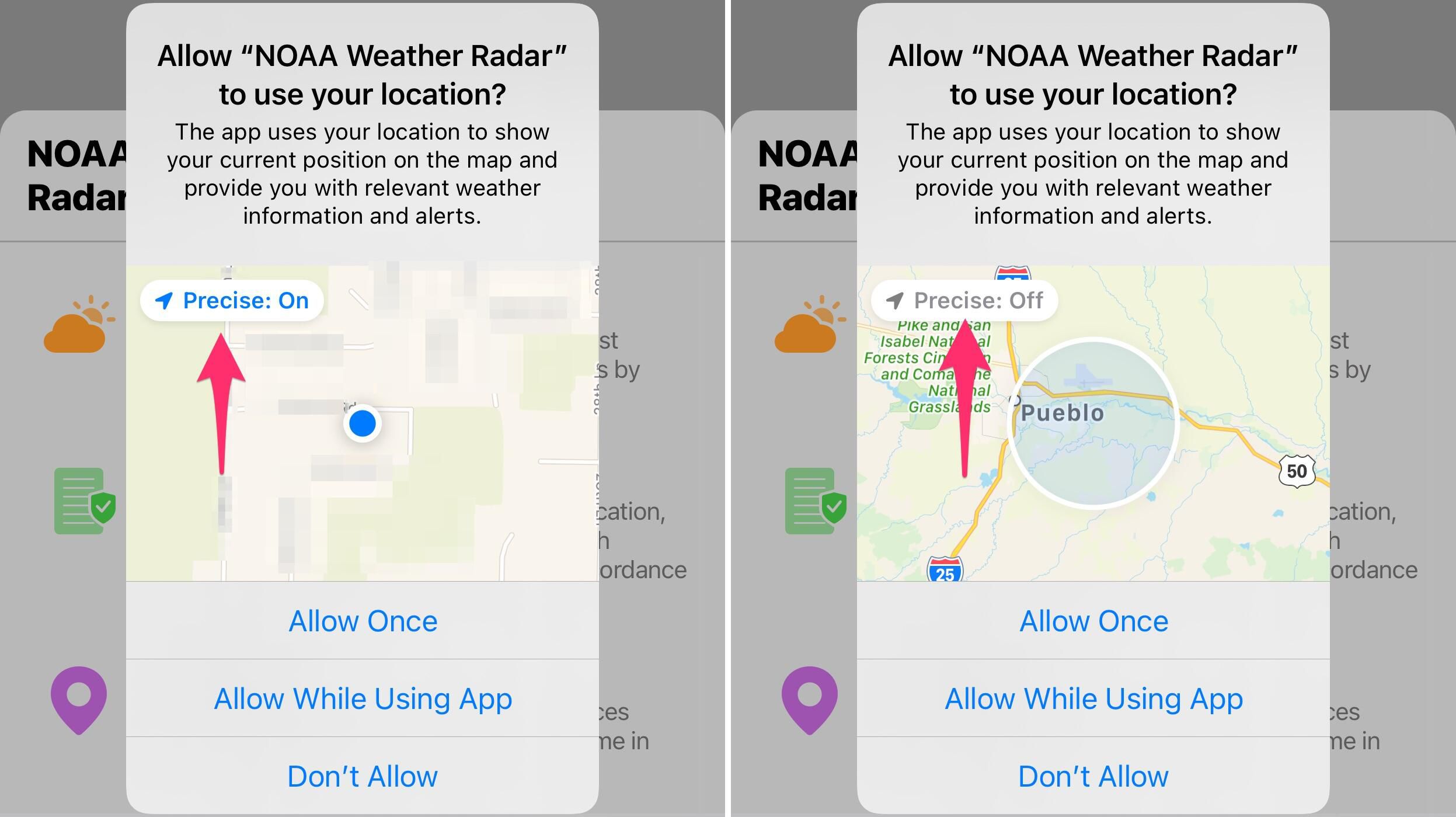Choose Allow While Using App below Pueblo map

(1093, 698)
